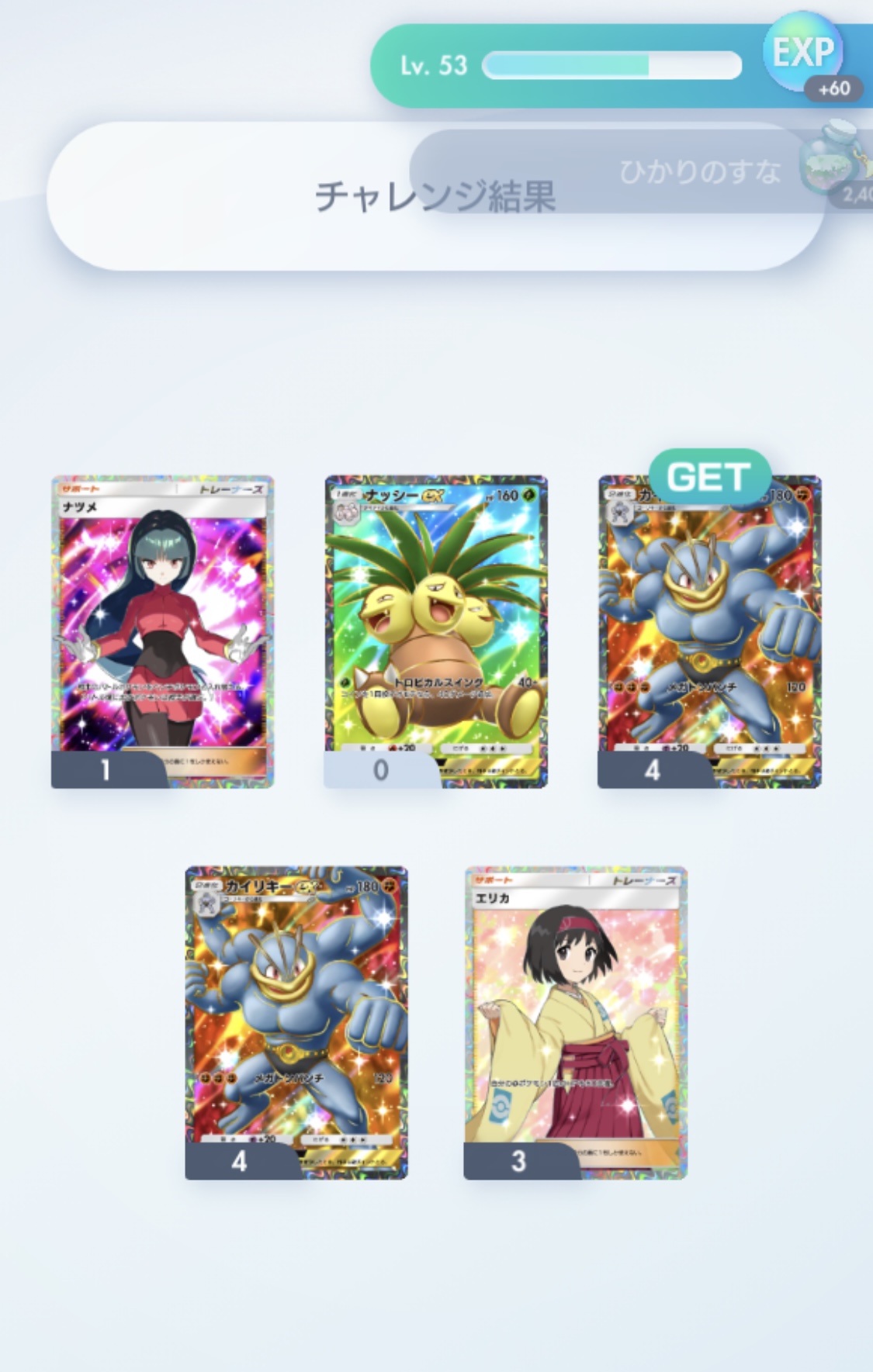View the ナッシー ex card
Screen dimensions: 873x1372
pyautogui.click(x=435, y=631)
